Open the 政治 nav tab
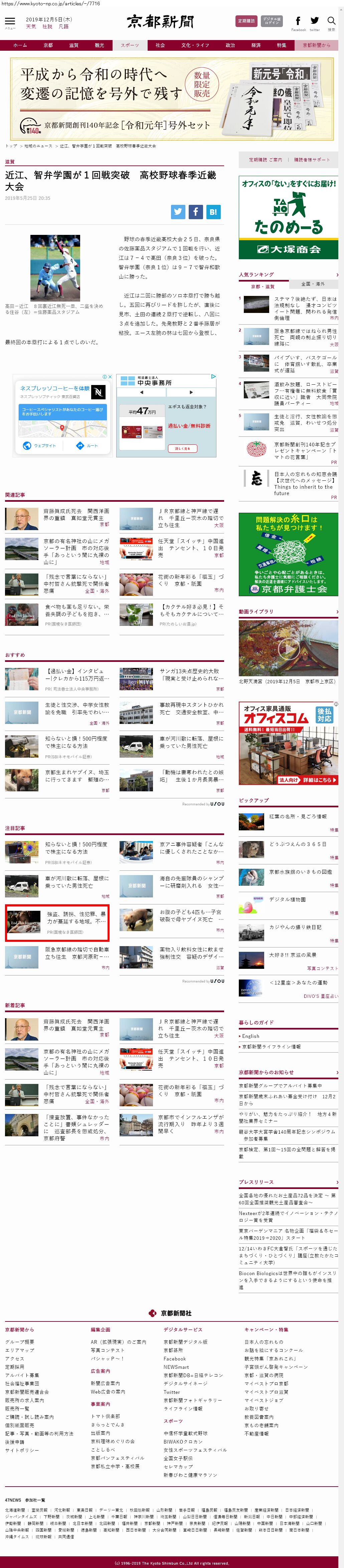 [230, 45]
